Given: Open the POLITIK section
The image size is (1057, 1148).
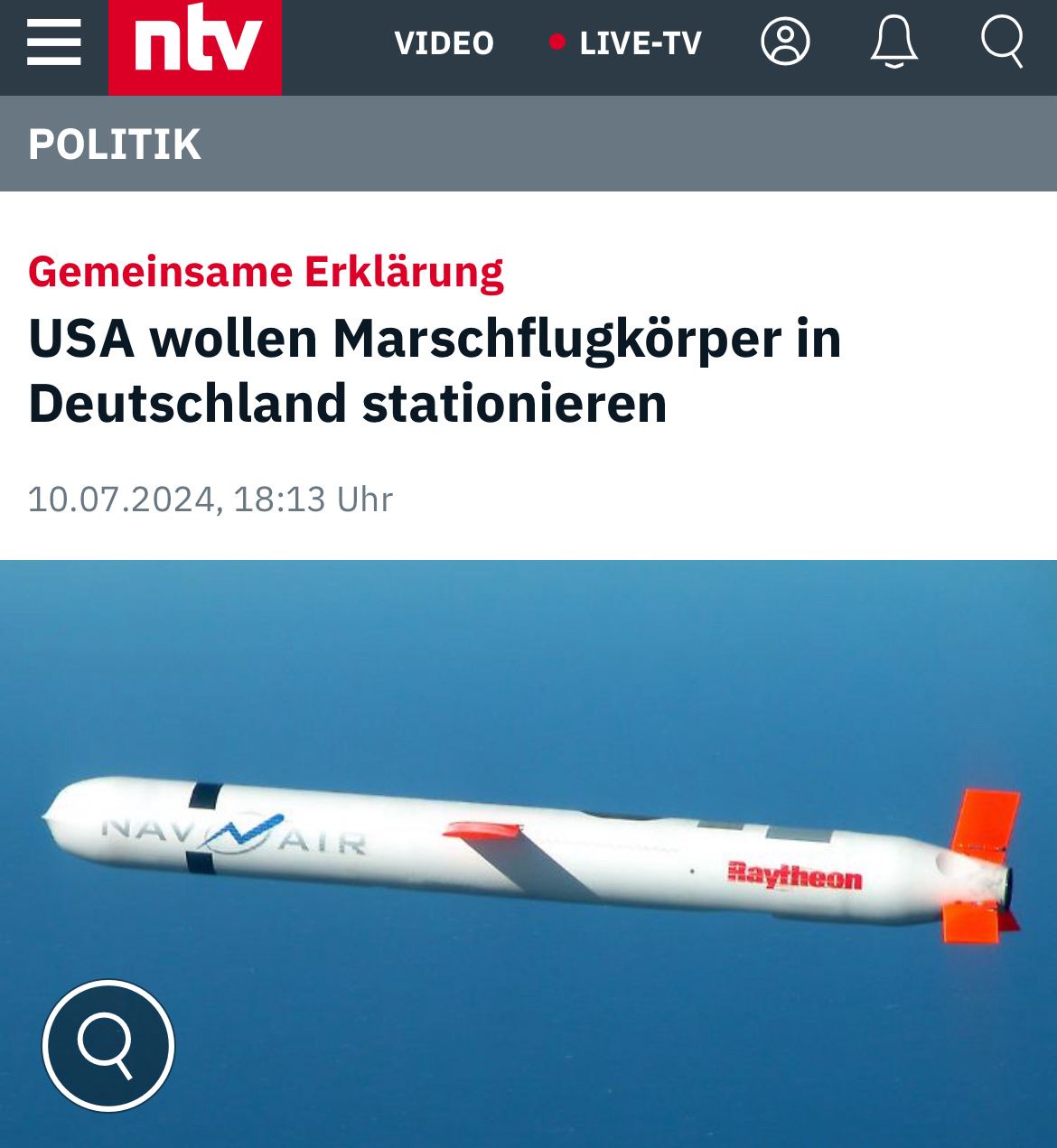Looking at the screenshot, I should tap(115, 145).
